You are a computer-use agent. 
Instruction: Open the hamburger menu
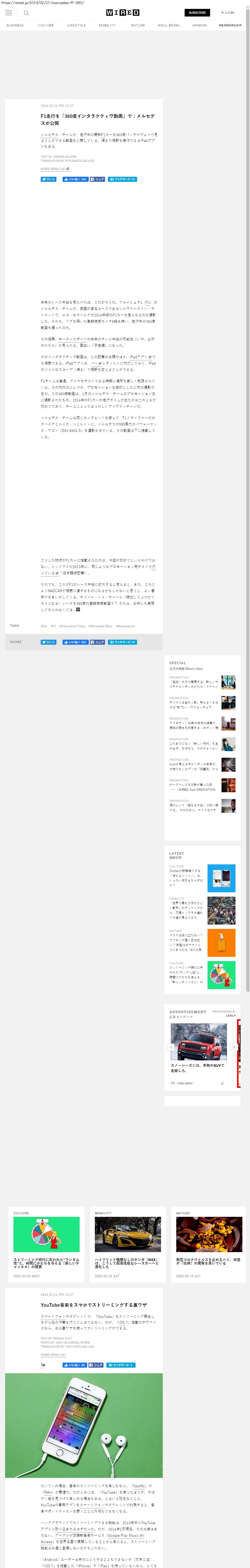point(9,12)
